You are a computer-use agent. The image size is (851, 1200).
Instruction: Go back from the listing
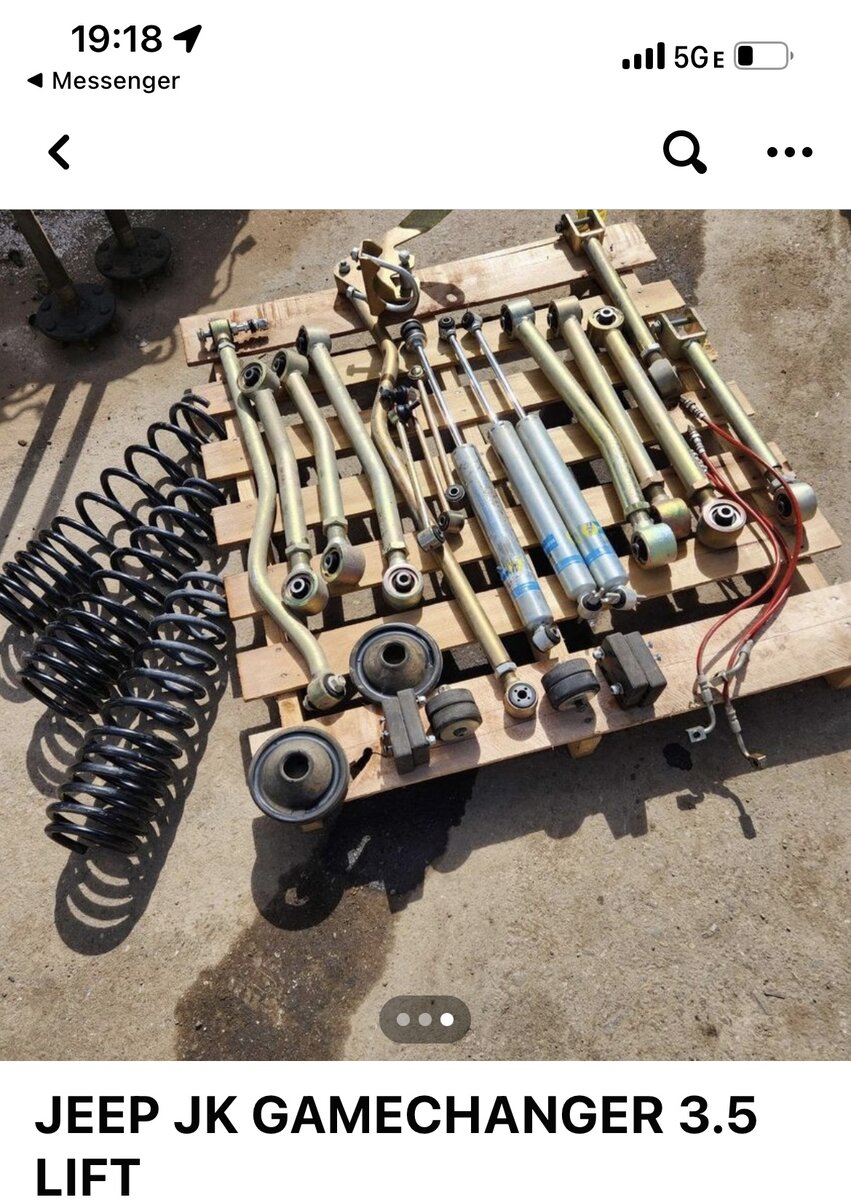click(60, 153)
